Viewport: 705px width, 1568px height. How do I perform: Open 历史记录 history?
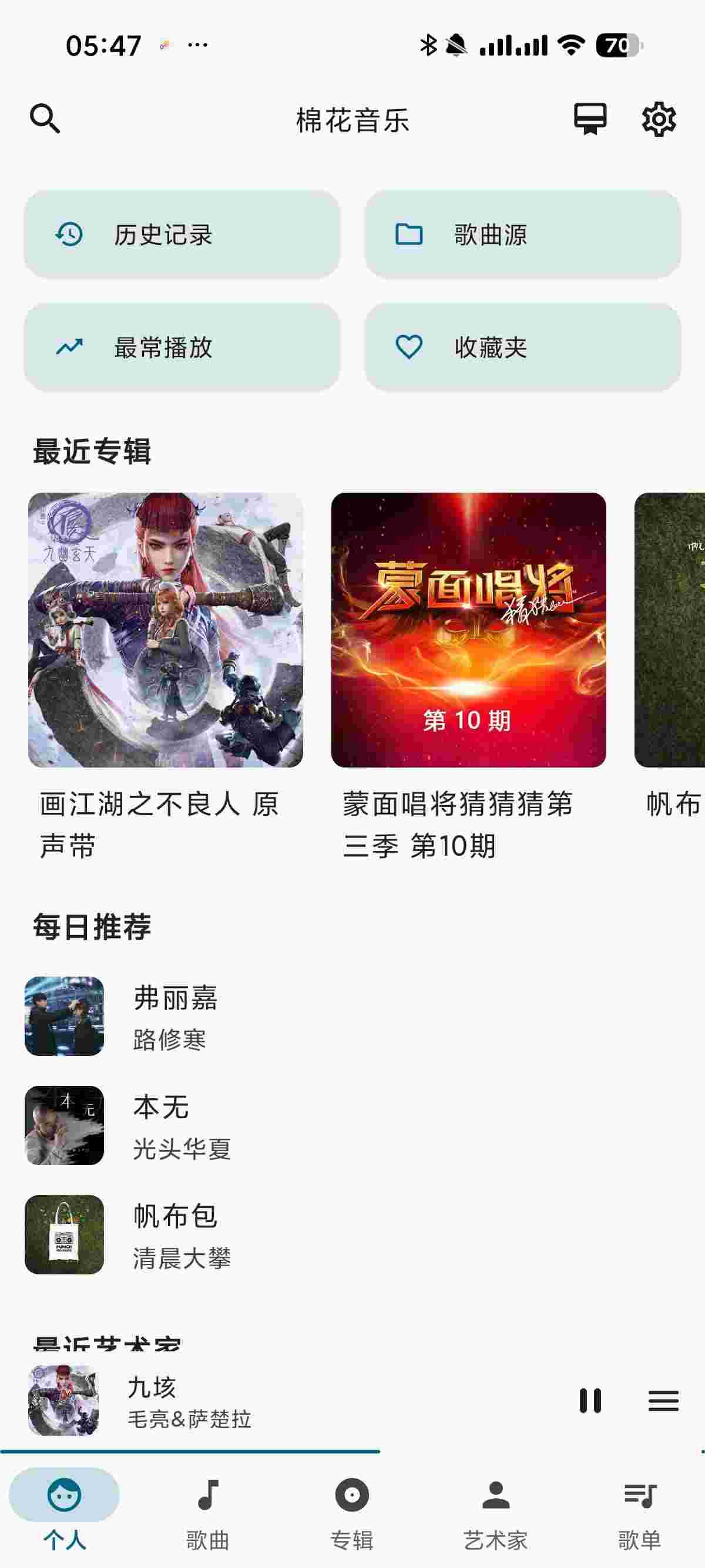[182, 235]
